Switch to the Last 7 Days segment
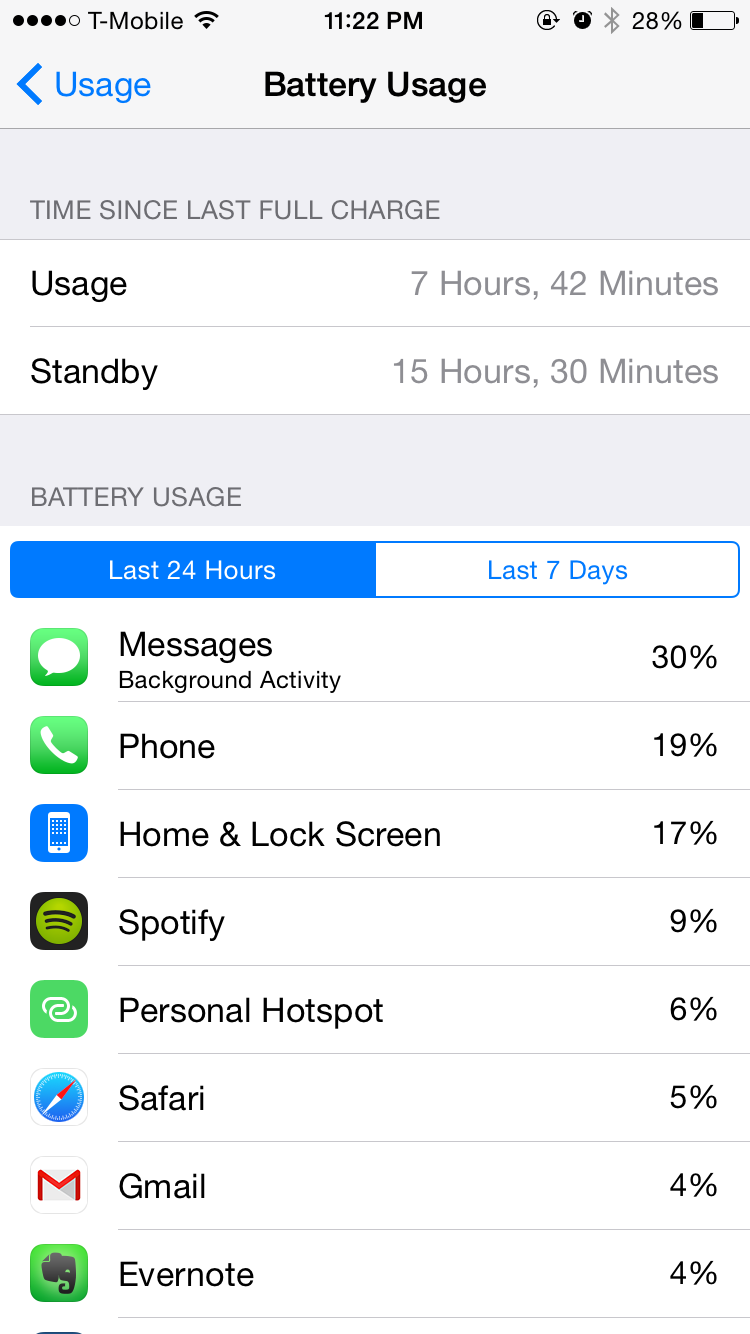The width and height of the screenshot is (750, 1334). coord(557,570)
